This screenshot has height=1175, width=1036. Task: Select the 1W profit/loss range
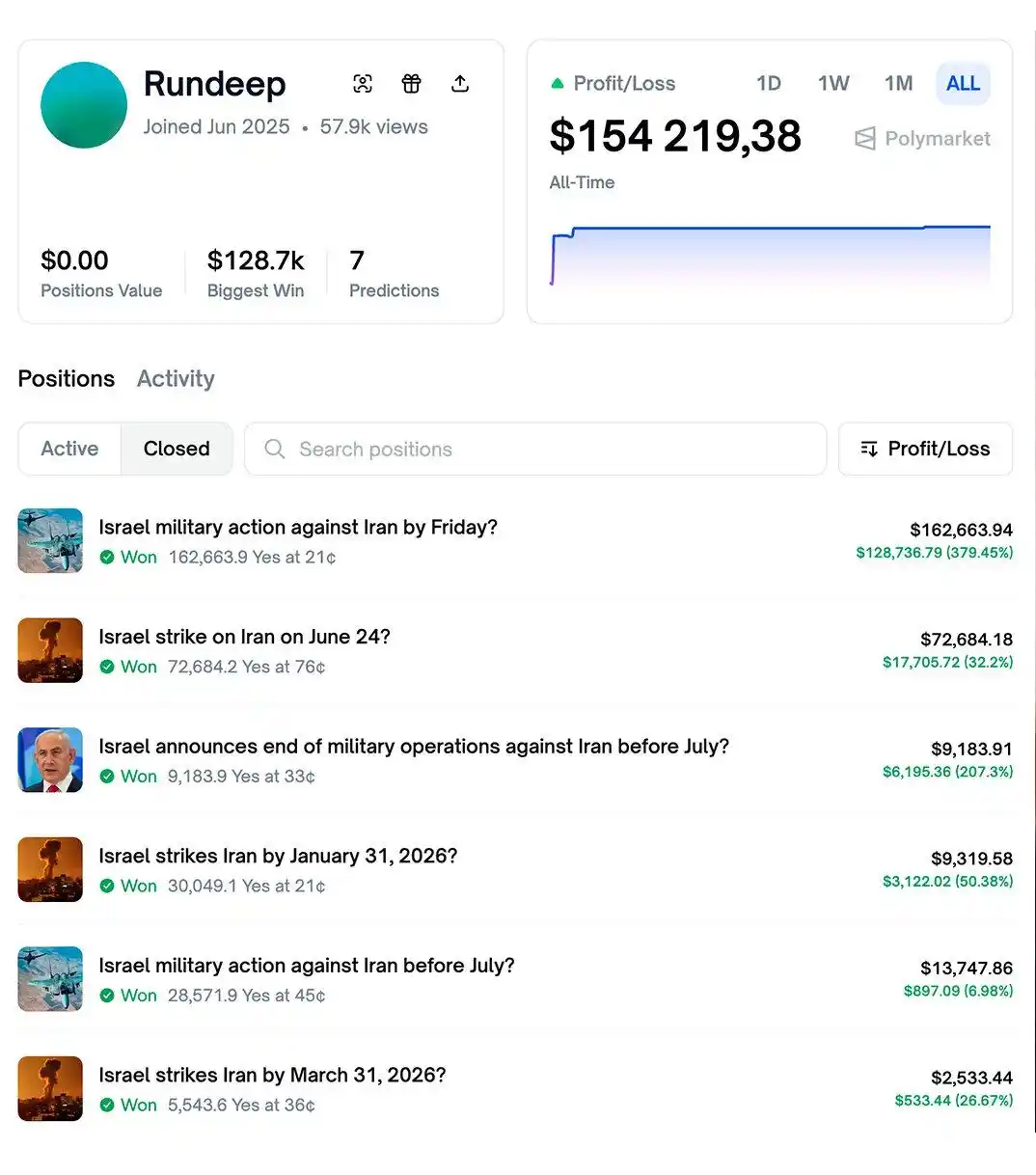coord(833,84)
